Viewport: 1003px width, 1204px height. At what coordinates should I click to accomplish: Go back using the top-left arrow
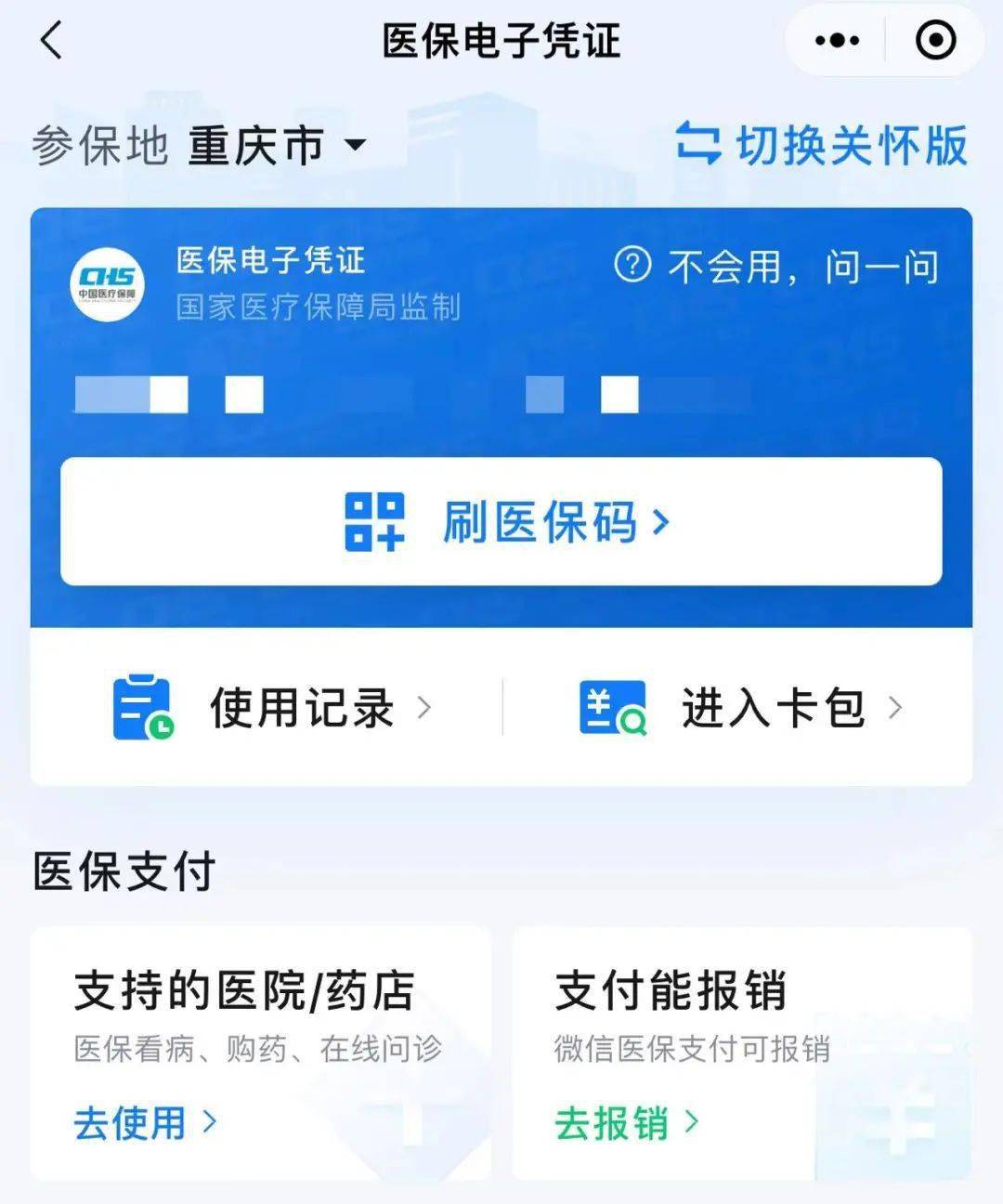pyautogui.click(x=52, y=41)
